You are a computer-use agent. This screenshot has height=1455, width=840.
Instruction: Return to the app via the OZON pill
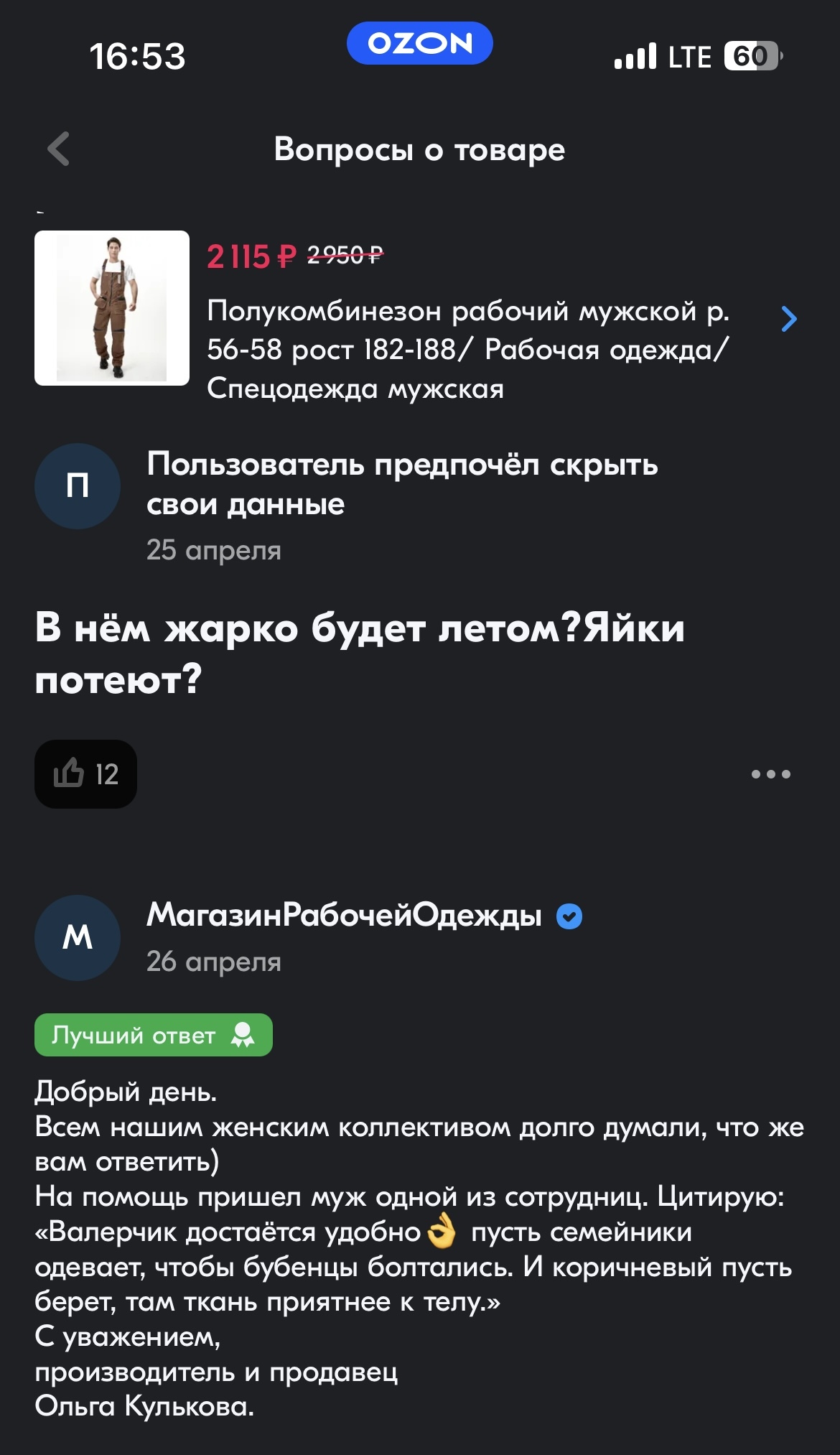(x=419, y=44)
